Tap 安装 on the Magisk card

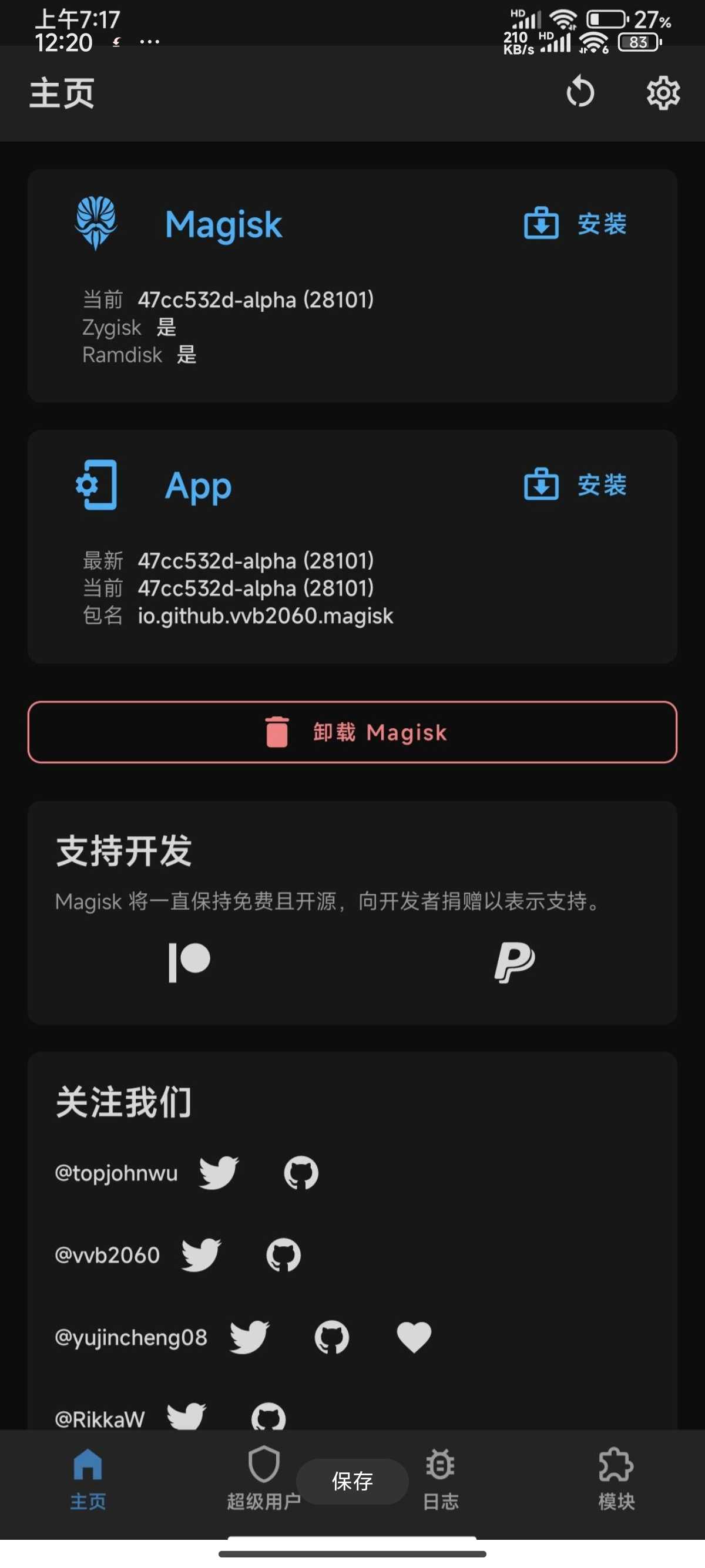(575, 223)
